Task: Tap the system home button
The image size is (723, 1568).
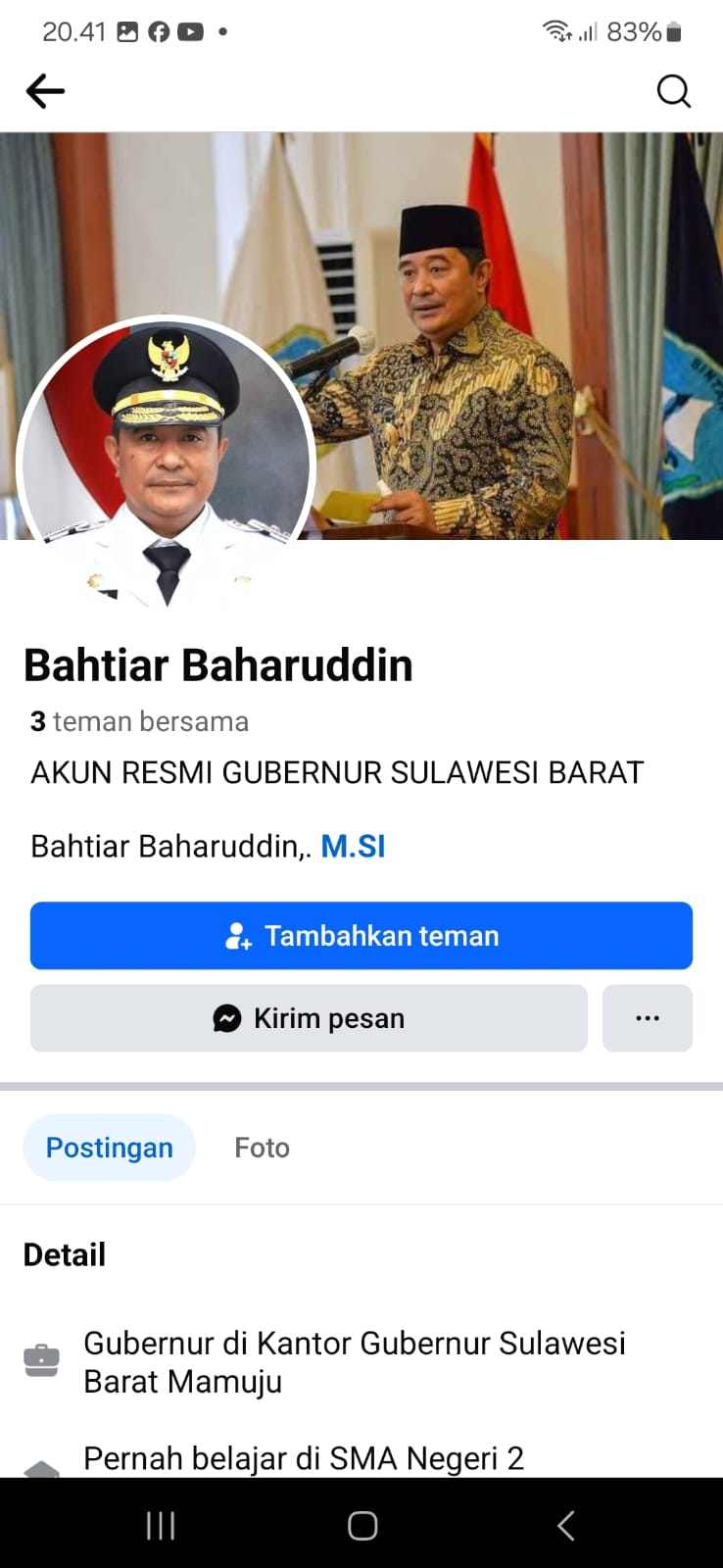Action: (361, 1525)
